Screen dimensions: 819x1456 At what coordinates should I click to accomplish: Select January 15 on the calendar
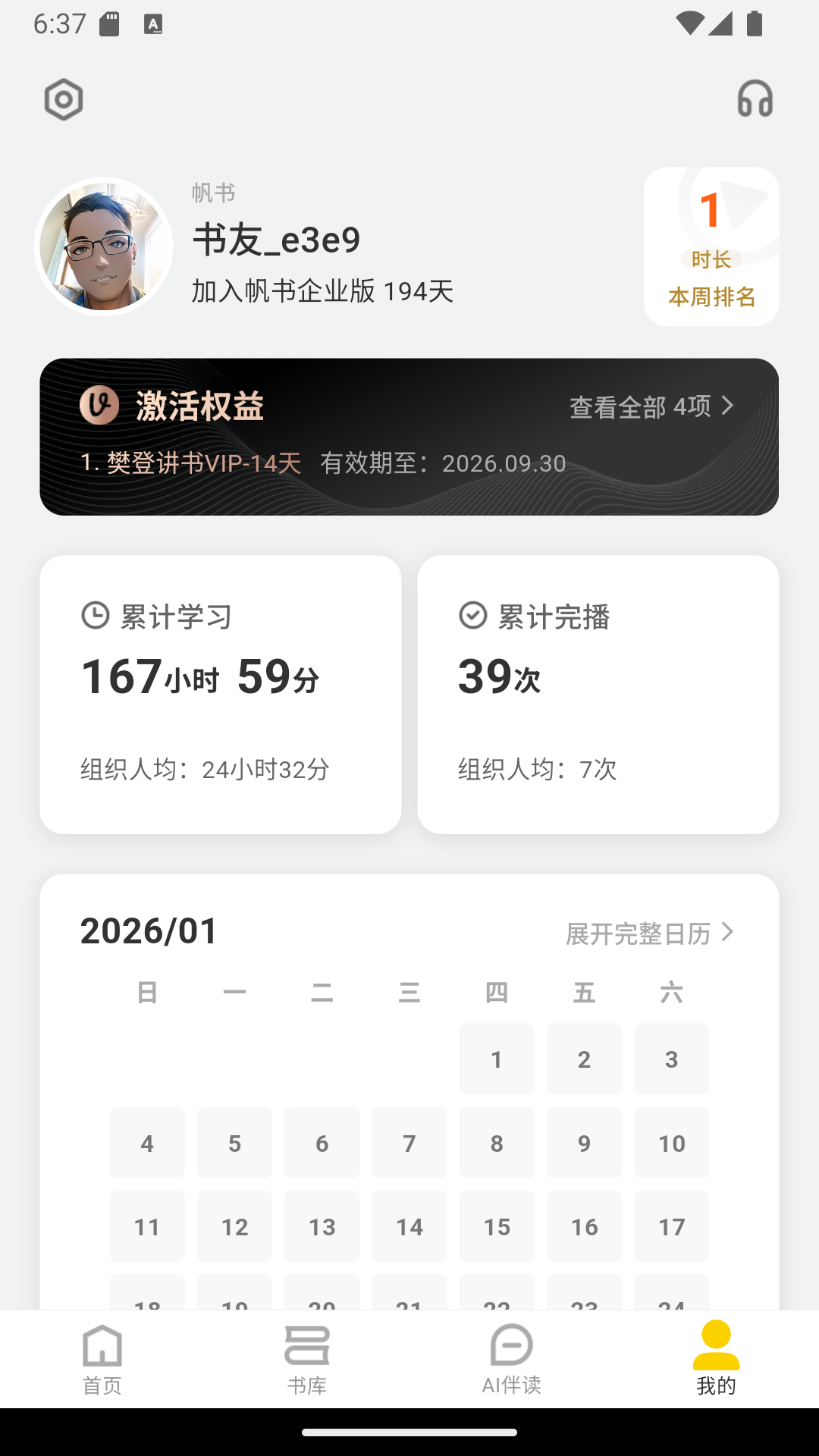(497, 1226)
